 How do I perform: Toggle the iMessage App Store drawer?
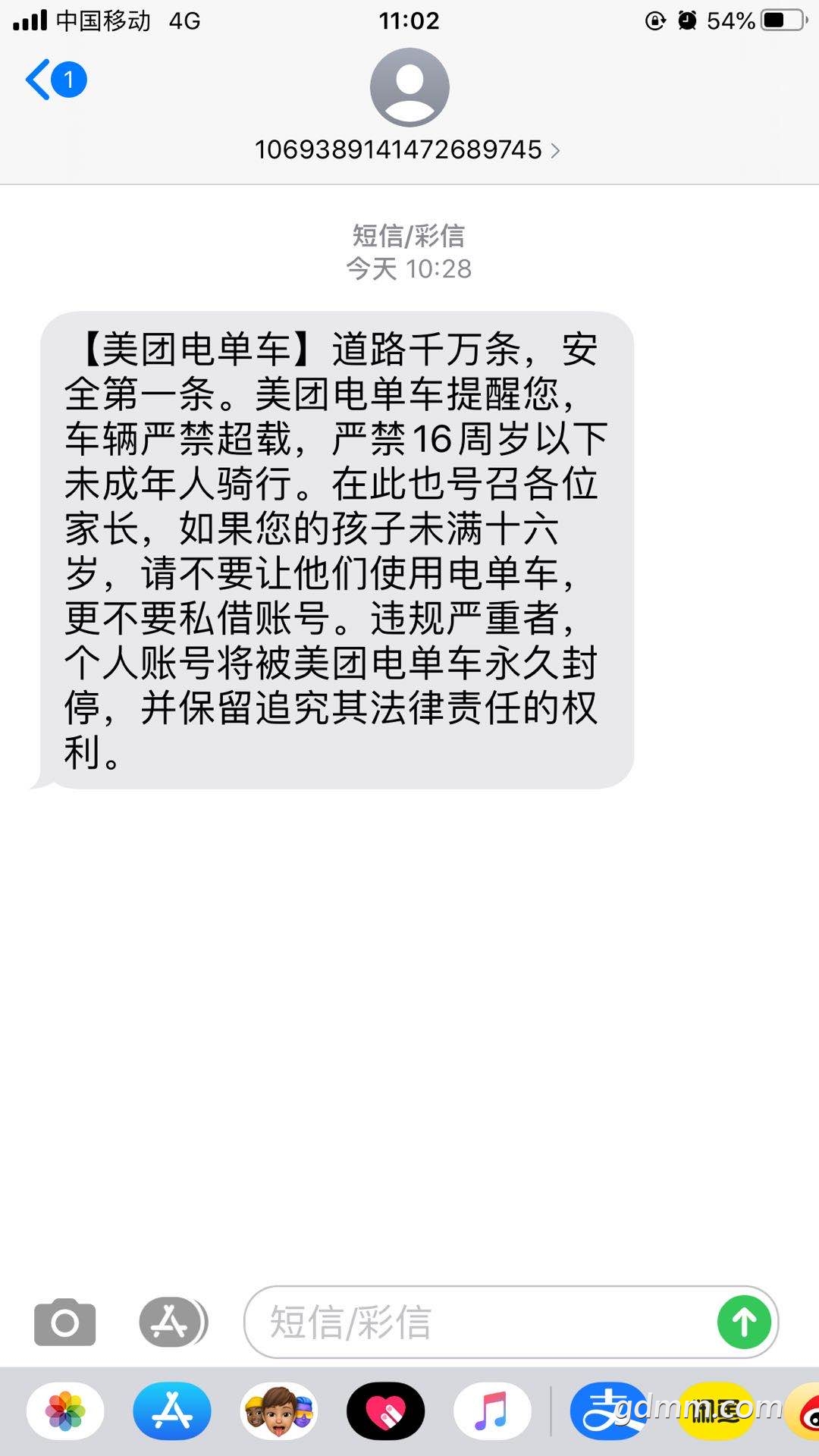172,1322
